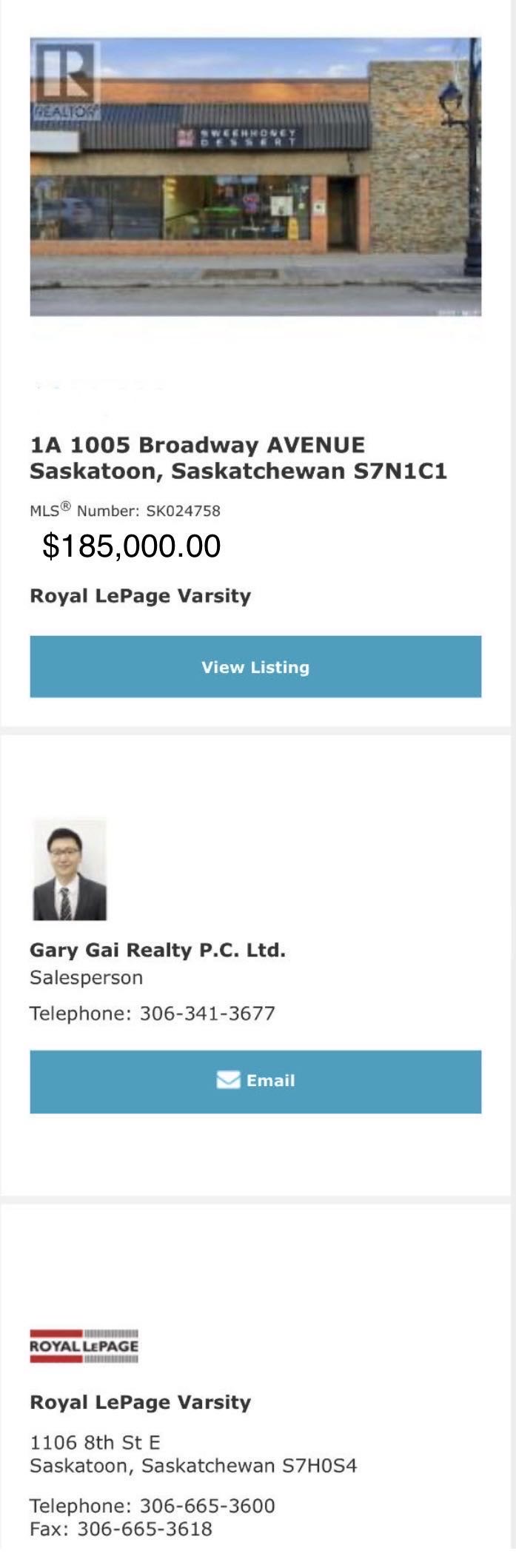Viewport: 516px width, 1568px height.
Task: Open the Broadway Avenue listing photo
Action: pyautogui.click(x=255, y=178)
